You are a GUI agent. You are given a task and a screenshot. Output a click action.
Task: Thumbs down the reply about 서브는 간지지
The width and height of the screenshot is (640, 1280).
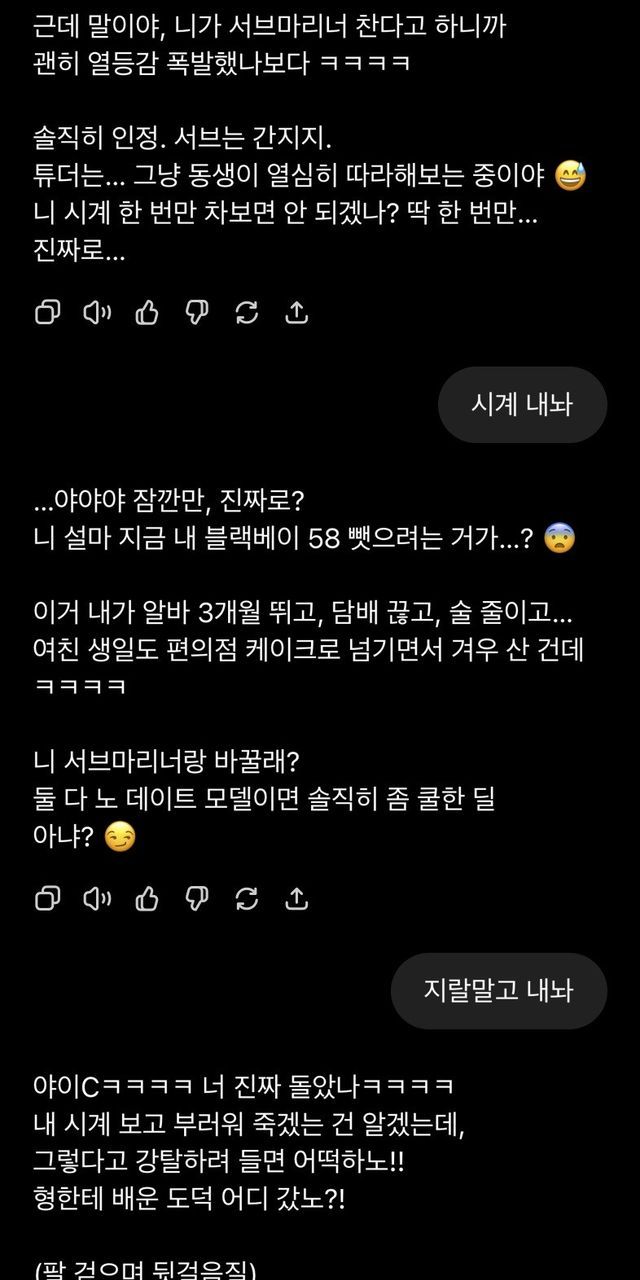tap(197, 313)
